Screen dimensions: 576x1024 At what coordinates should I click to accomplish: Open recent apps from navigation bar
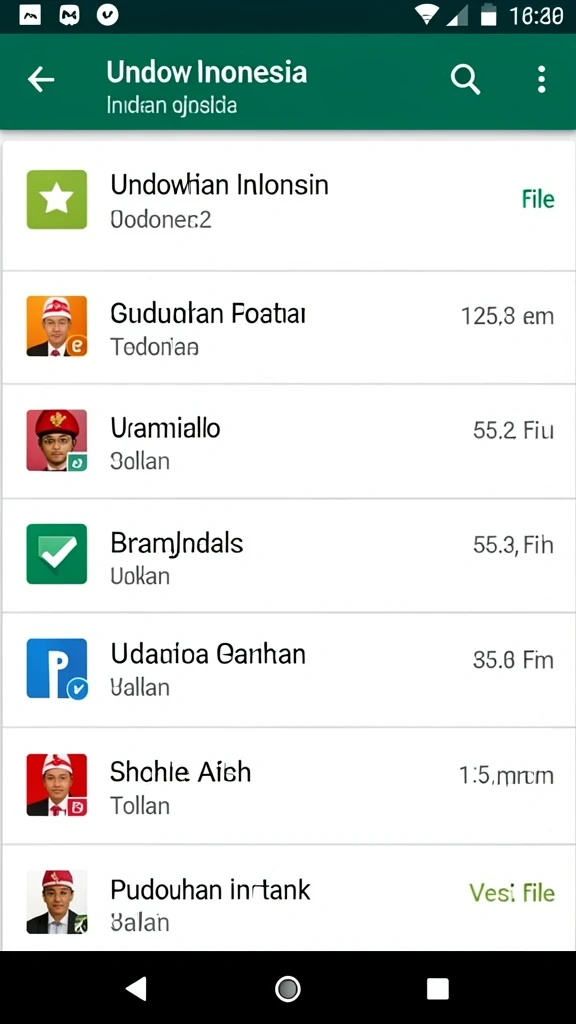tap(438, 989)
